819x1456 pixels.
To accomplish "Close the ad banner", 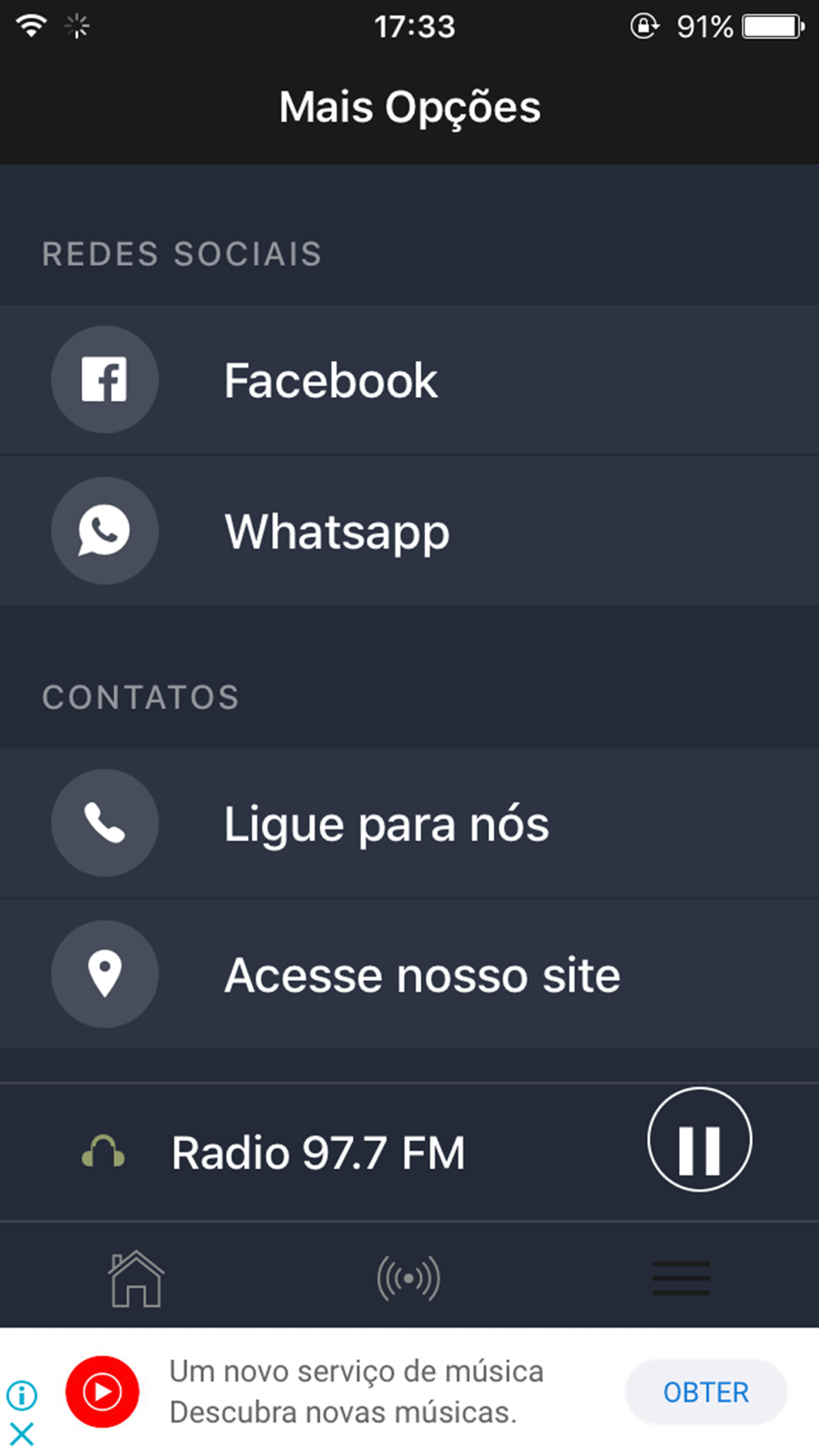I will coord(22,1433).
